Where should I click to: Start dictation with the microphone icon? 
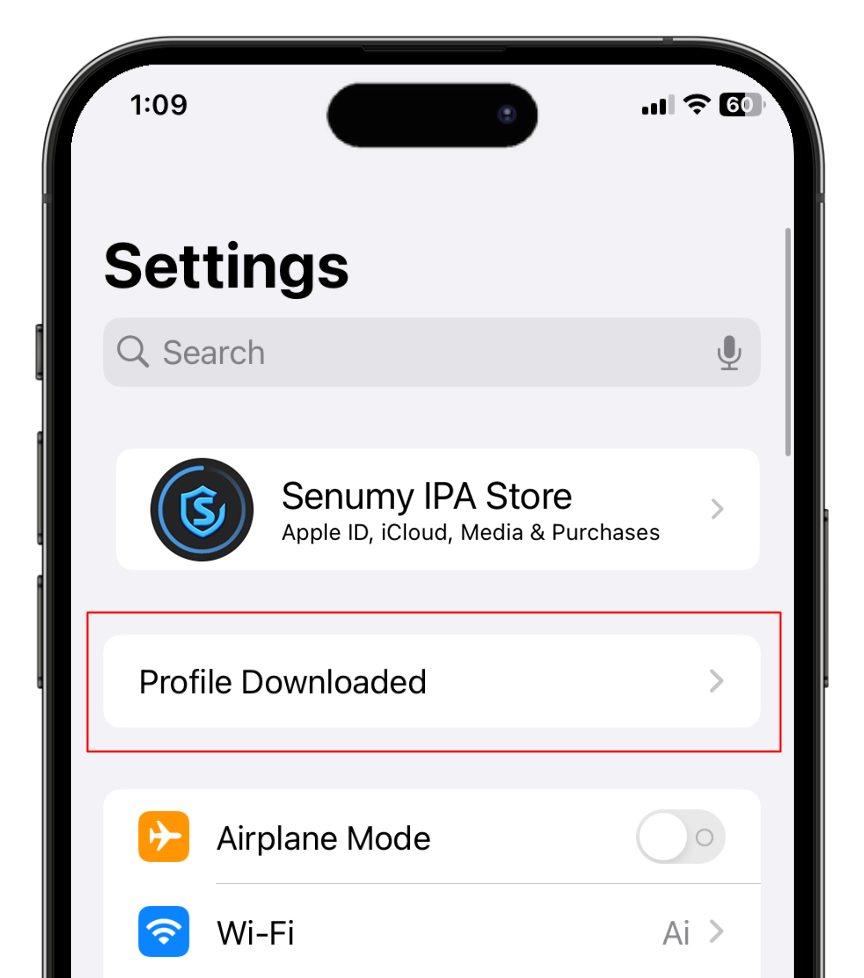point(729,352)
